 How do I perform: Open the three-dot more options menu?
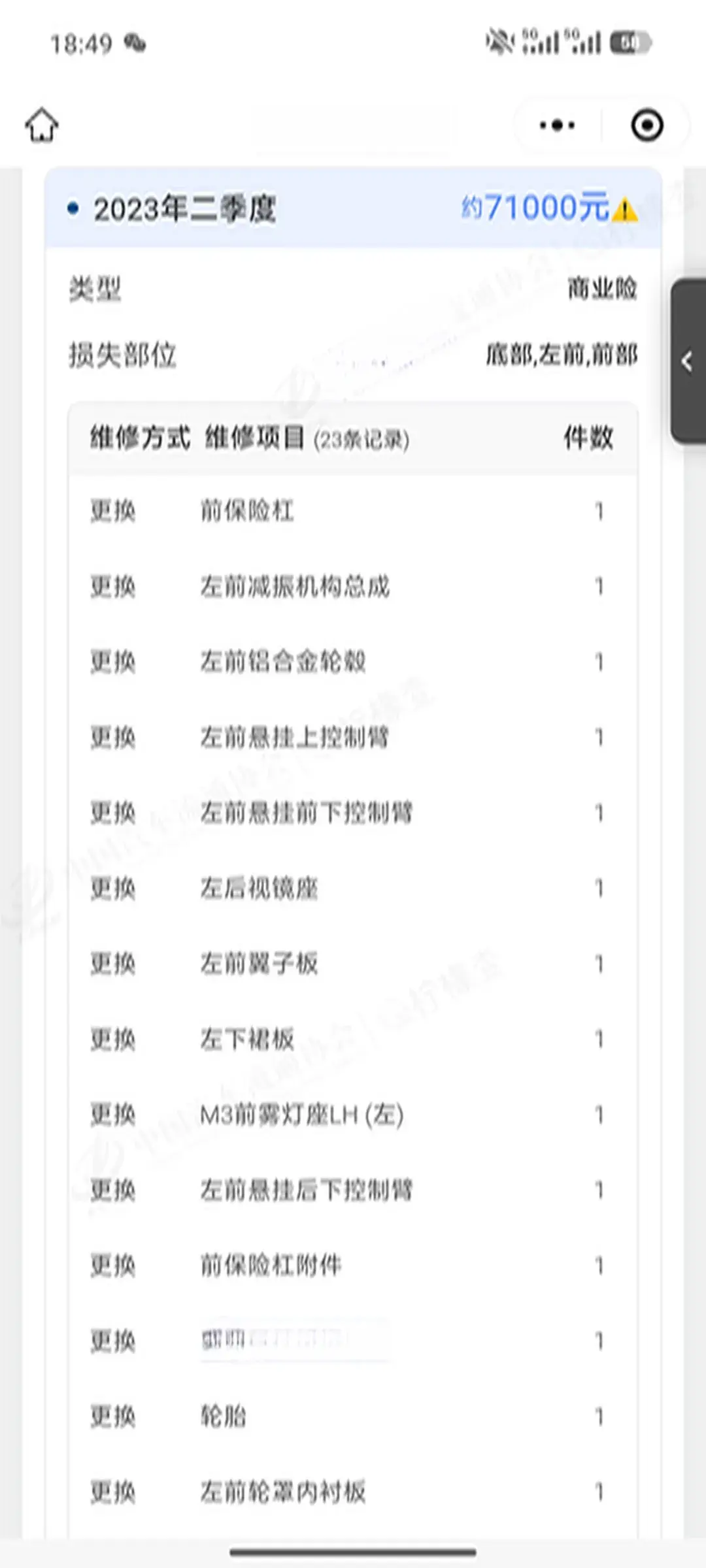(x=557, y=125)
